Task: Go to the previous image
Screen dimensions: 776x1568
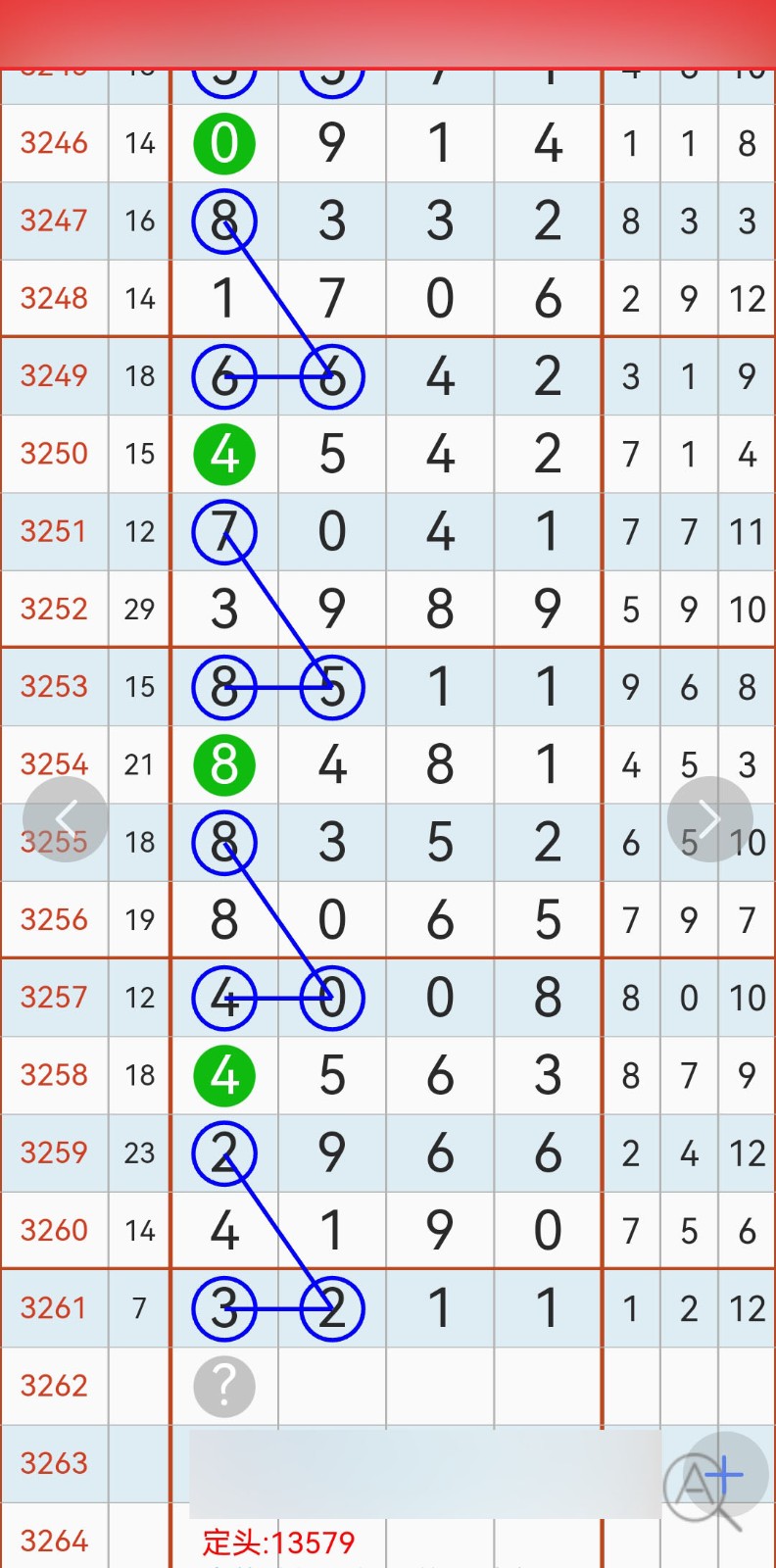Action: 66,819
